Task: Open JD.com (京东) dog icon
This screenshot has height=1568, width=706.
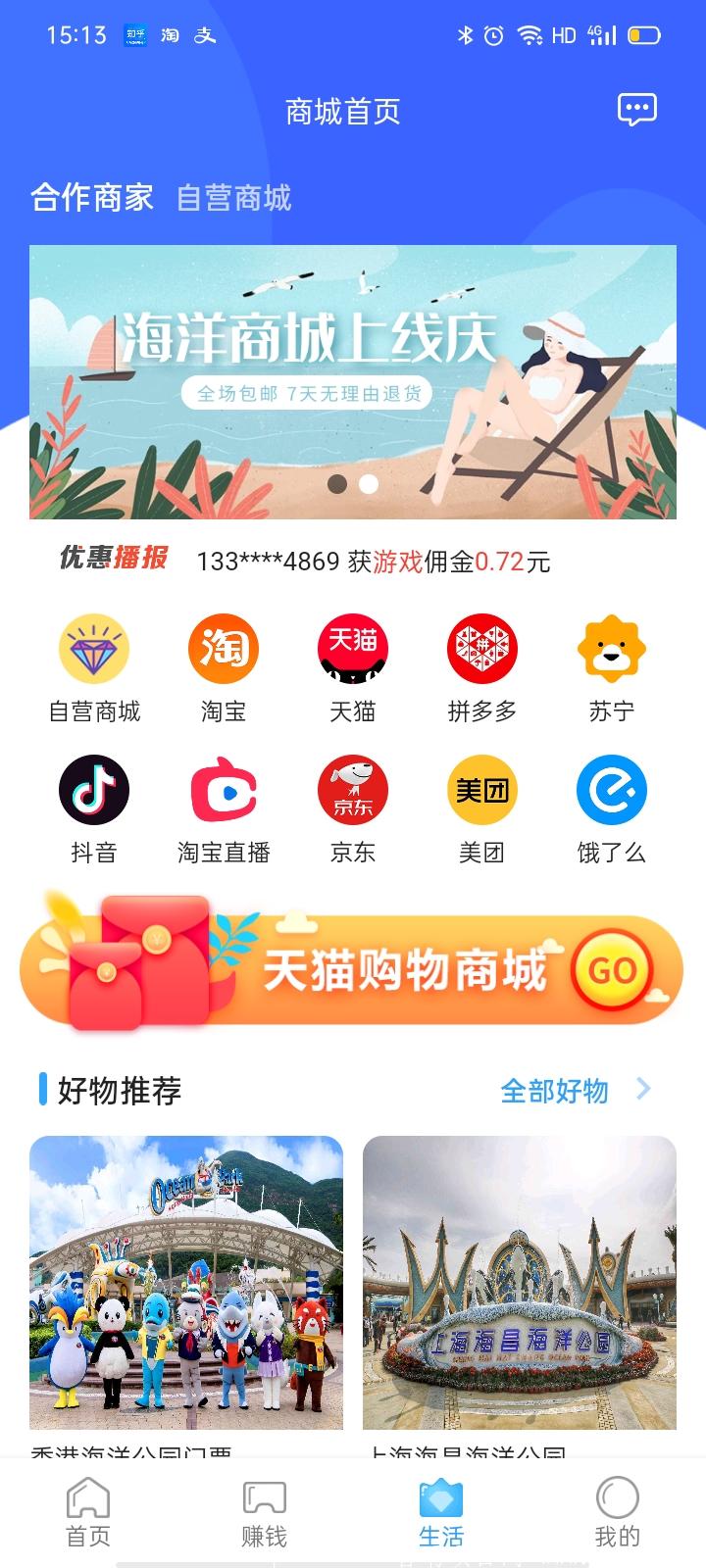Action: (x=352, y=790)
